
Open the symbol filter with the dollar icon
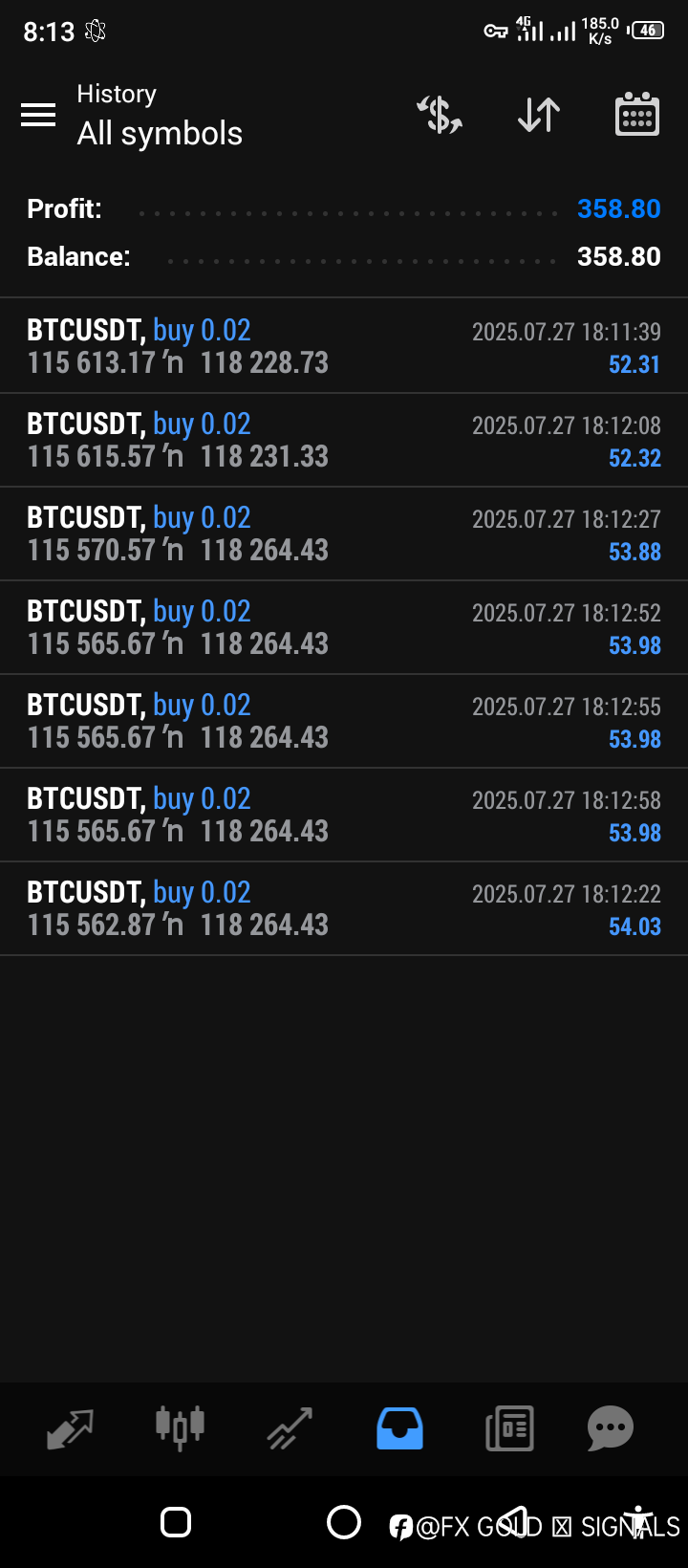pyautogui.click(x=440, y=116)
